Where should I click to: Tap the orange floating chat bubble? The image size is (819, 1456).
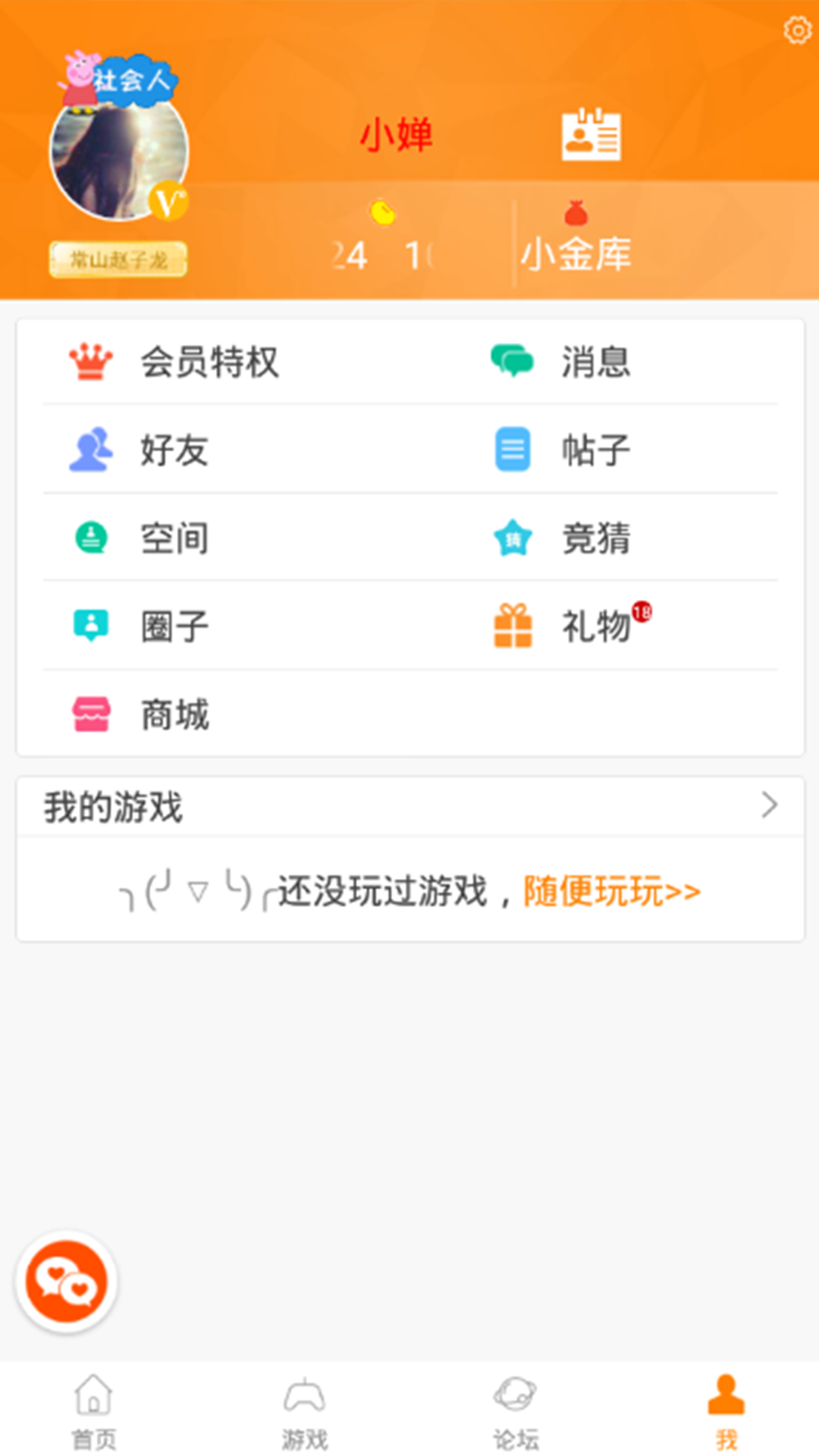pyautogui.click(x=64, y=1280)
